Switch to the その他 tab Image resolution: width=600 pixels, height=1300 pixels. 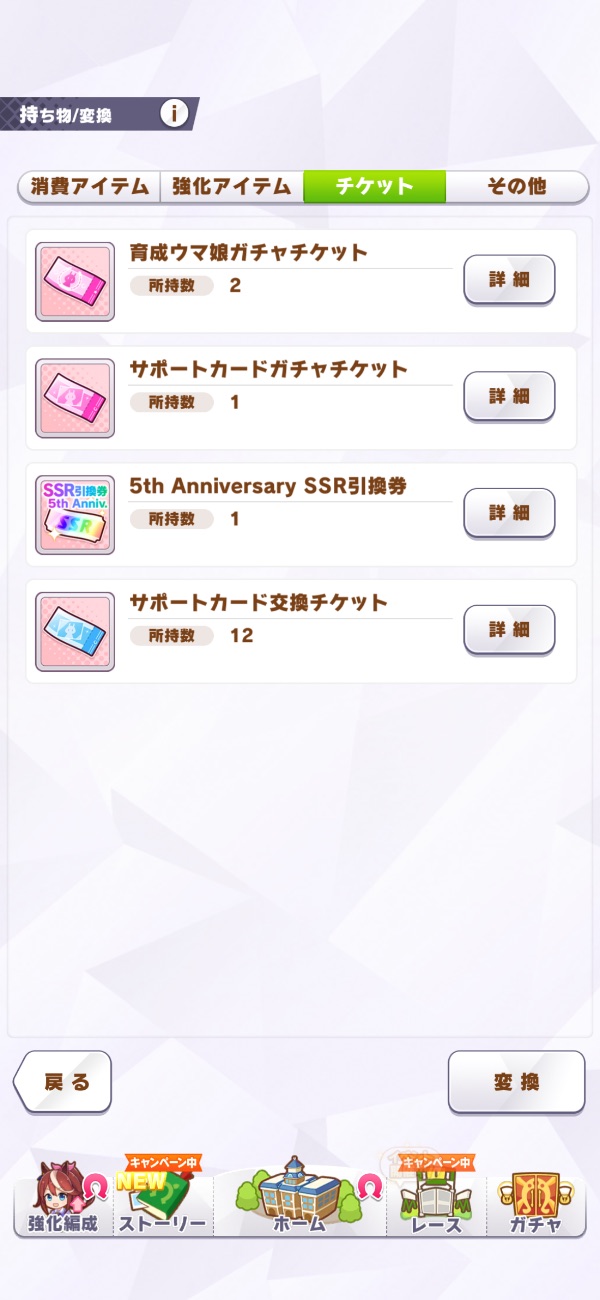tap(516, 187)
